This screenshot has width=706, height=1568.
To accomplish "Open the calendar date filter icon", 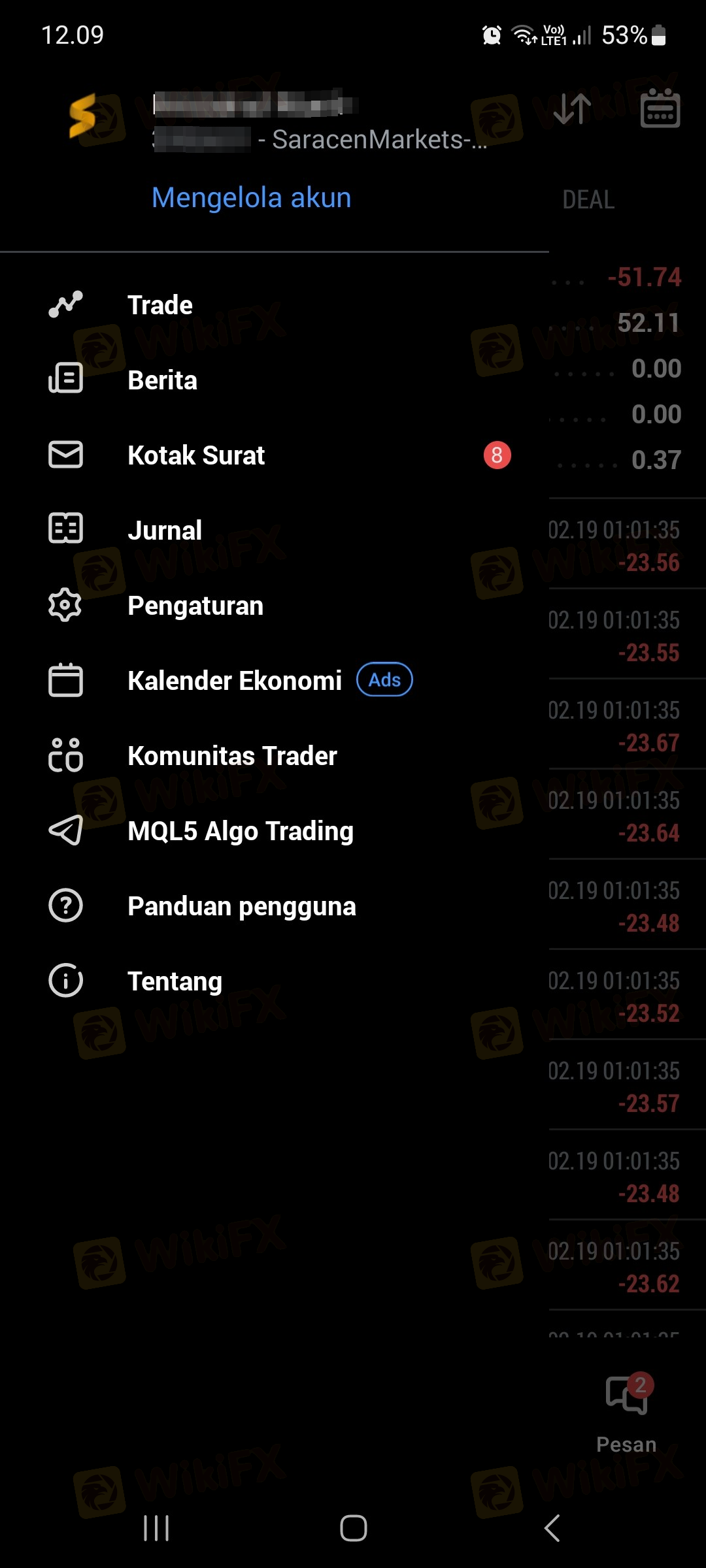I will pos(660,108).
